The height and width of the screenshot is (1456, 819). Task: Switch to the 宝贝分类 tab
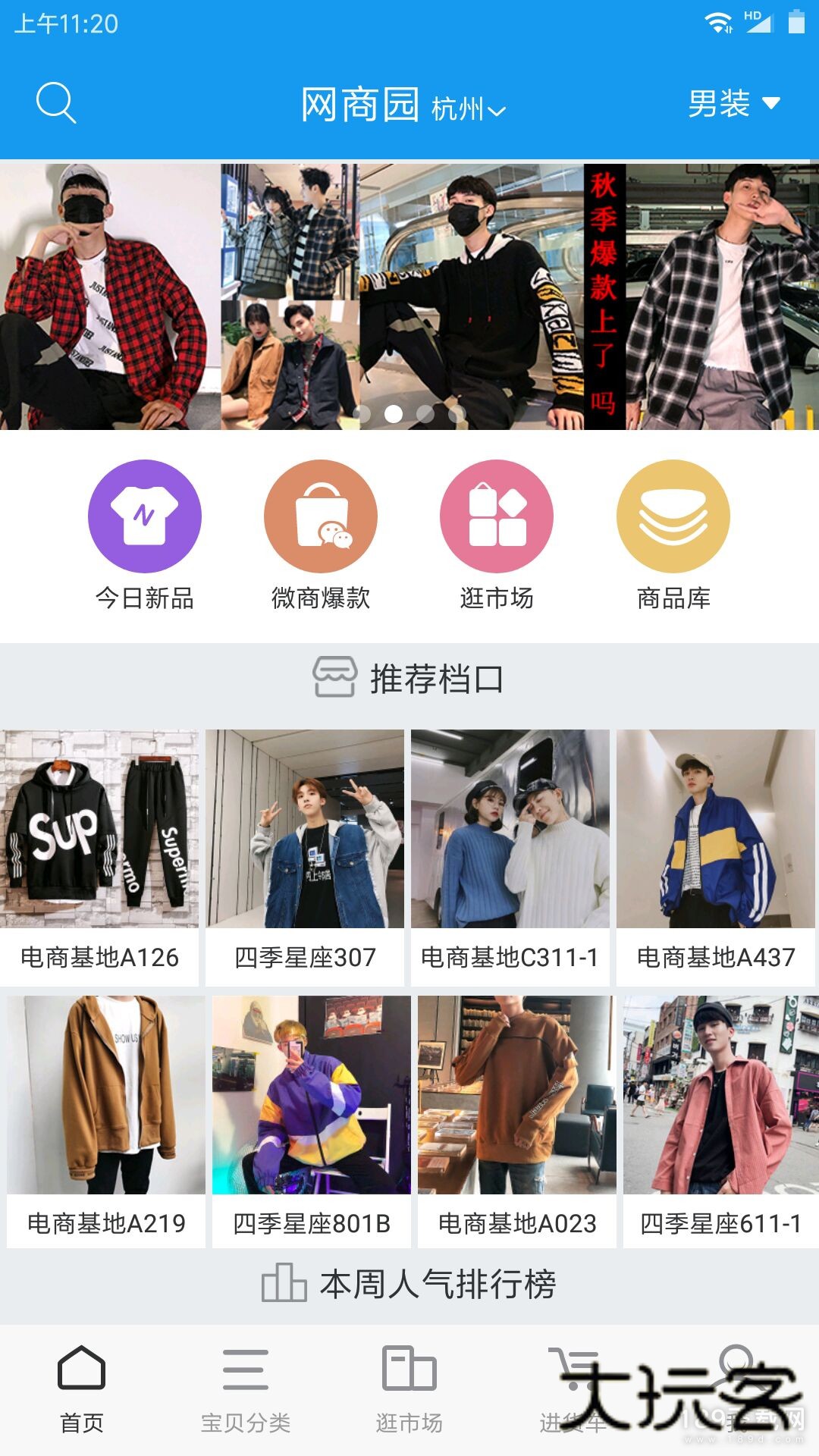(246, 1389)
